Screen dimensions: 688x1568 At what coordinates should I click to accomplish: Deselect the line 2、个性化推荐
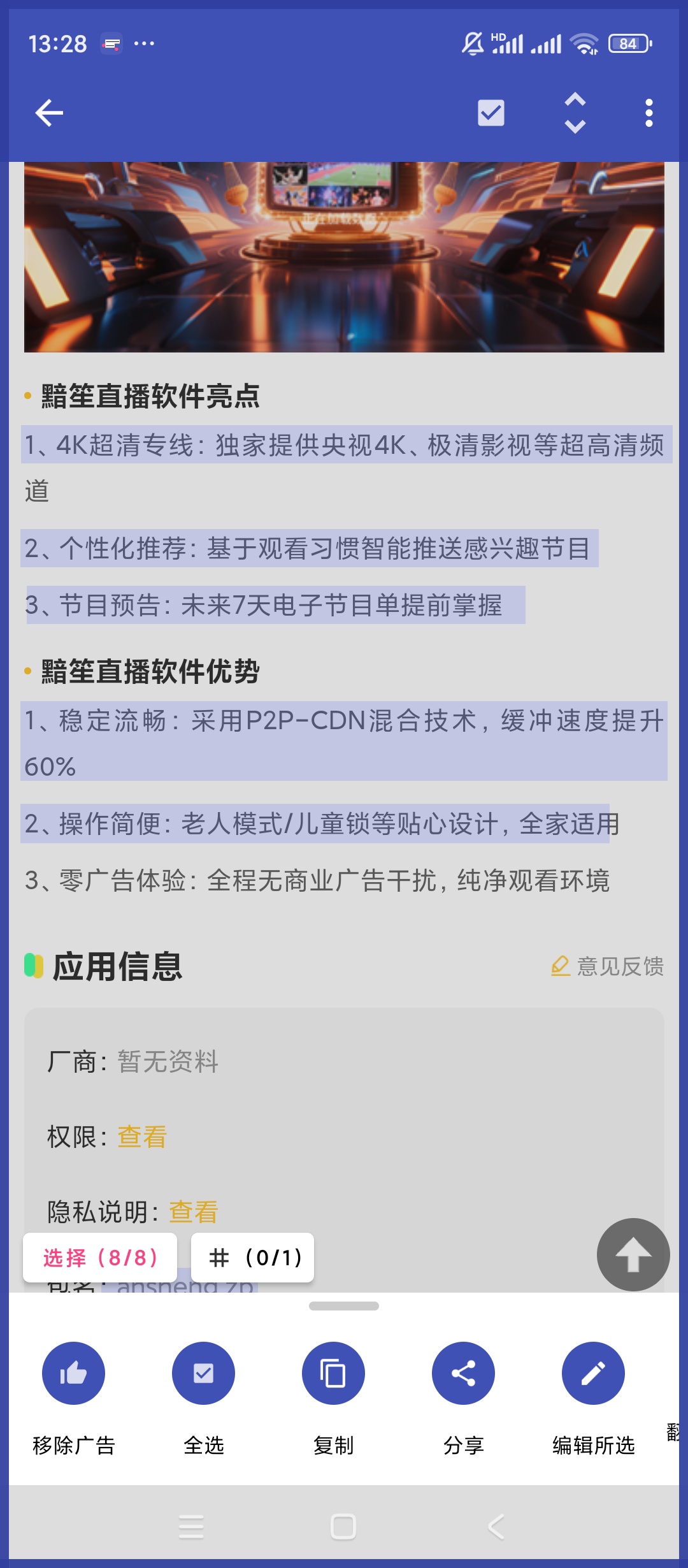pos(308,548)
